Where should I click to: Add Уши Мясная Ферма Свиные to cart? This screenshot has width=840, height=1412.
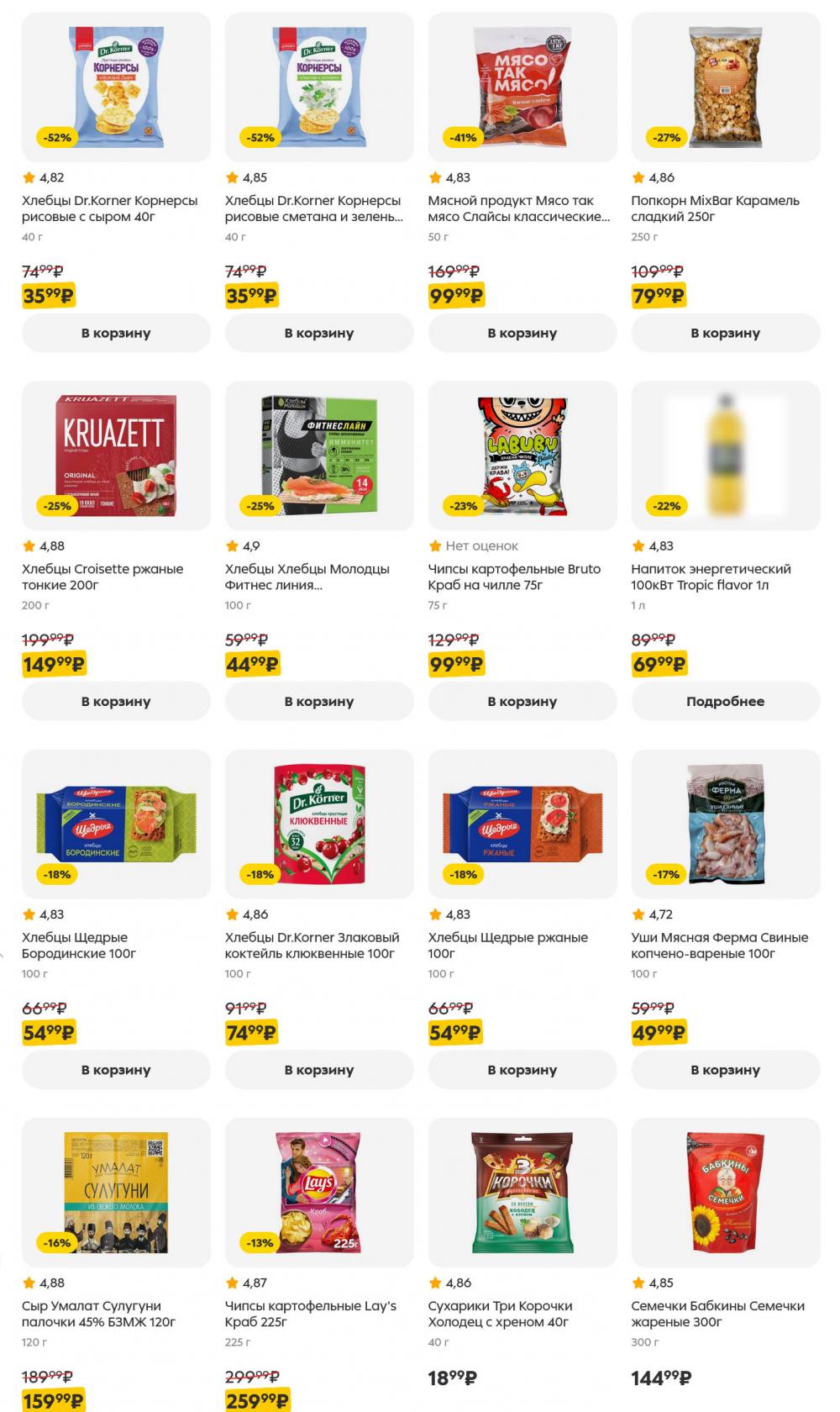pos(726,1070)
